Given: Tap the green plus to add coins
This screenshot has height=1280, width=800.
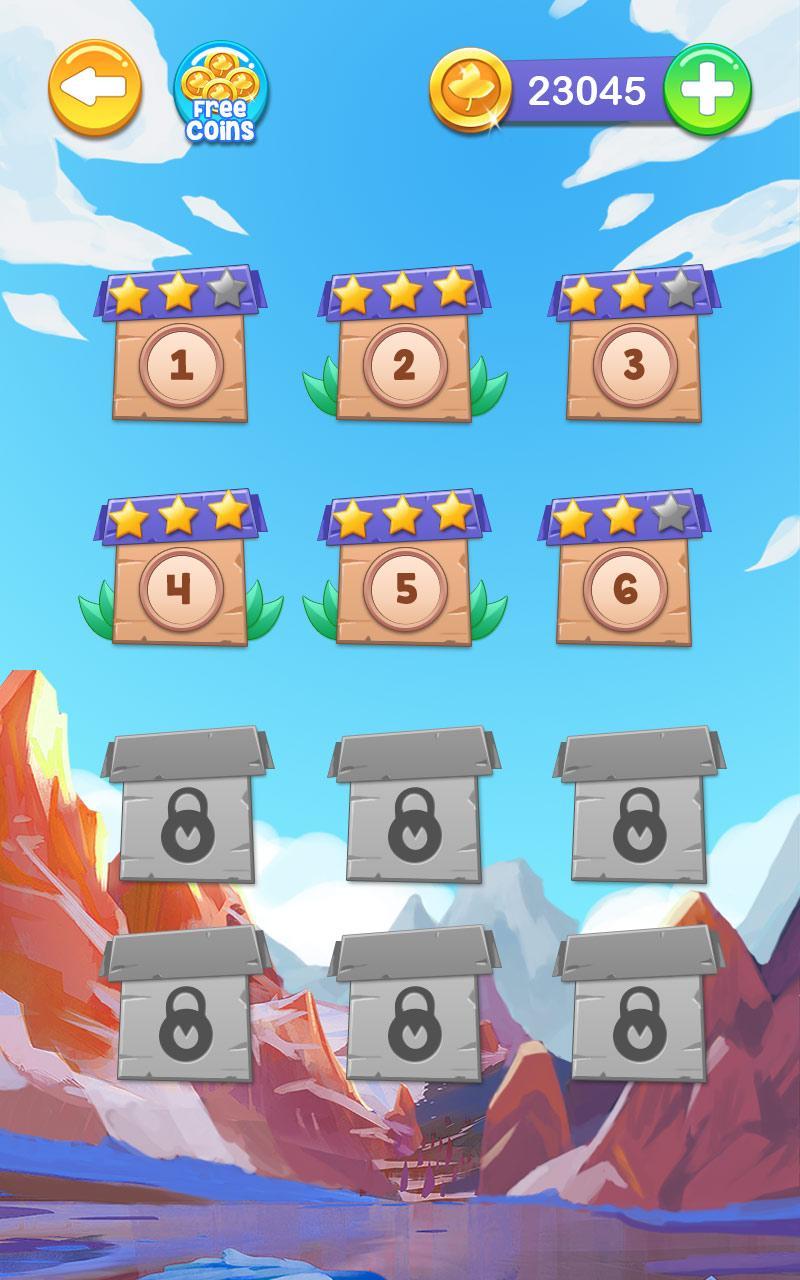Looking at the screenshot, I should pos(707,91).
